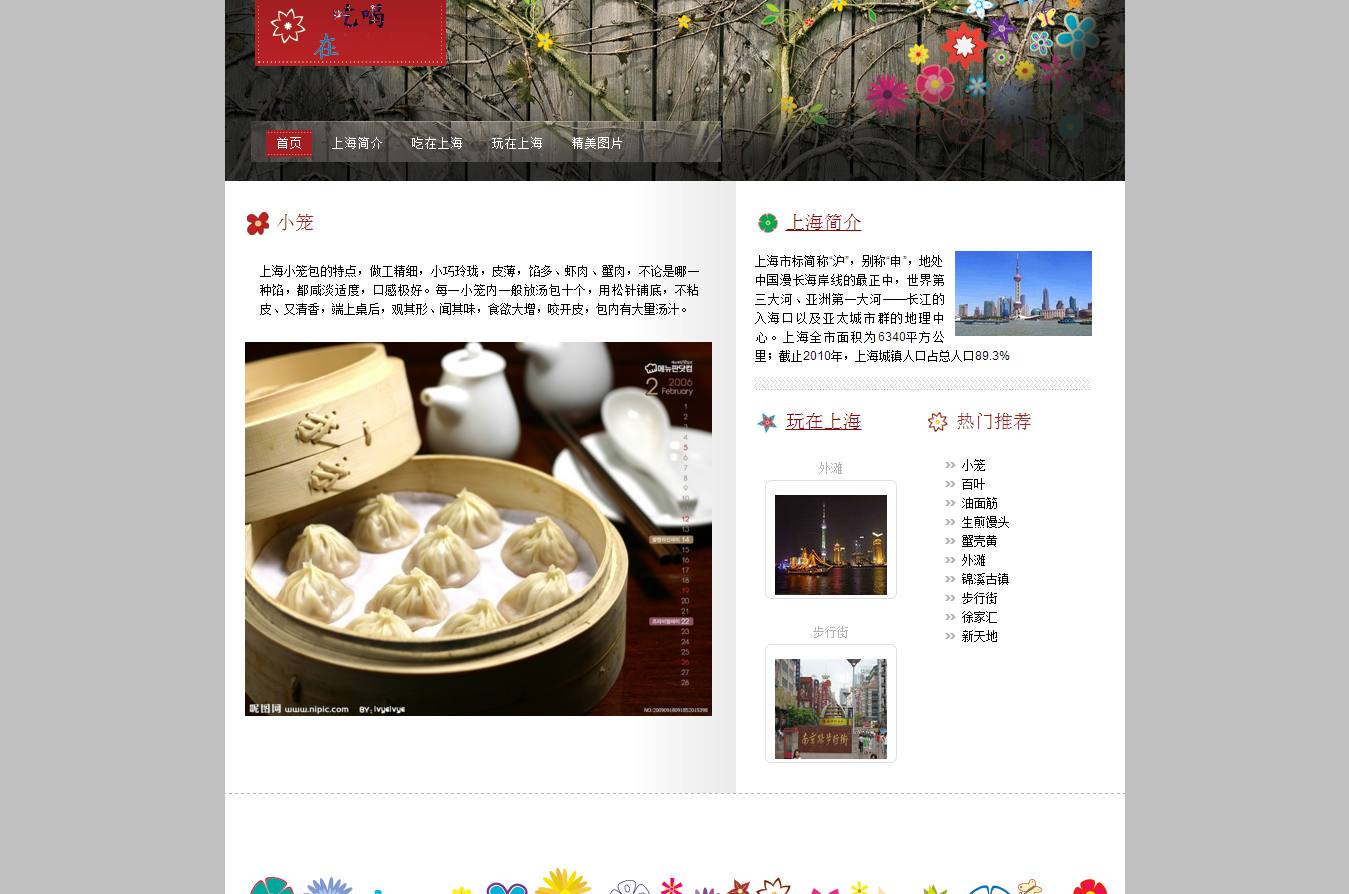Follow the underlined 上海简介 heading link
The image size is (1349, 894).
(823, 222)
